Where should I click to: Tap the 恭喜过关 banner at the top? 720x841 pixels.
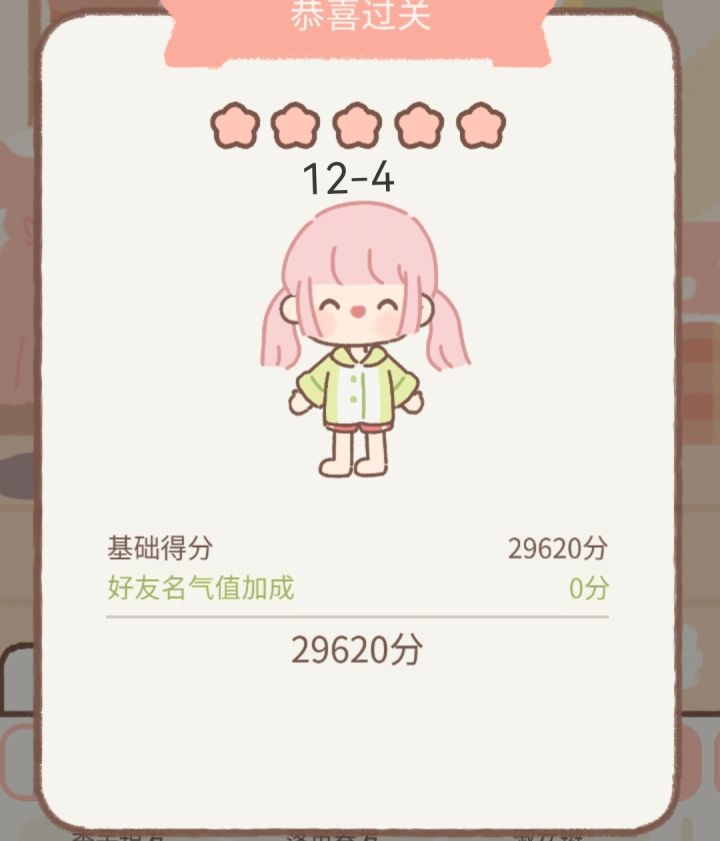(x=360, y=18)
